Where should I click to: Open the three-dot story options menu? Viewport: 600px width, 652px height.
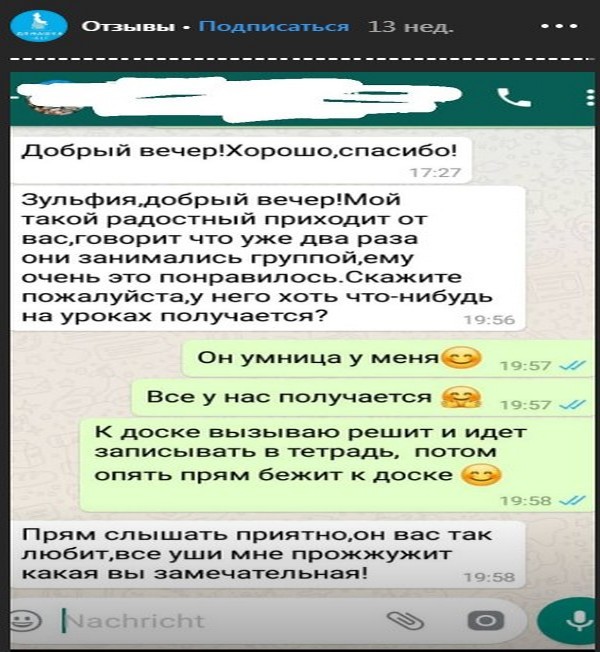click(559, 26)
